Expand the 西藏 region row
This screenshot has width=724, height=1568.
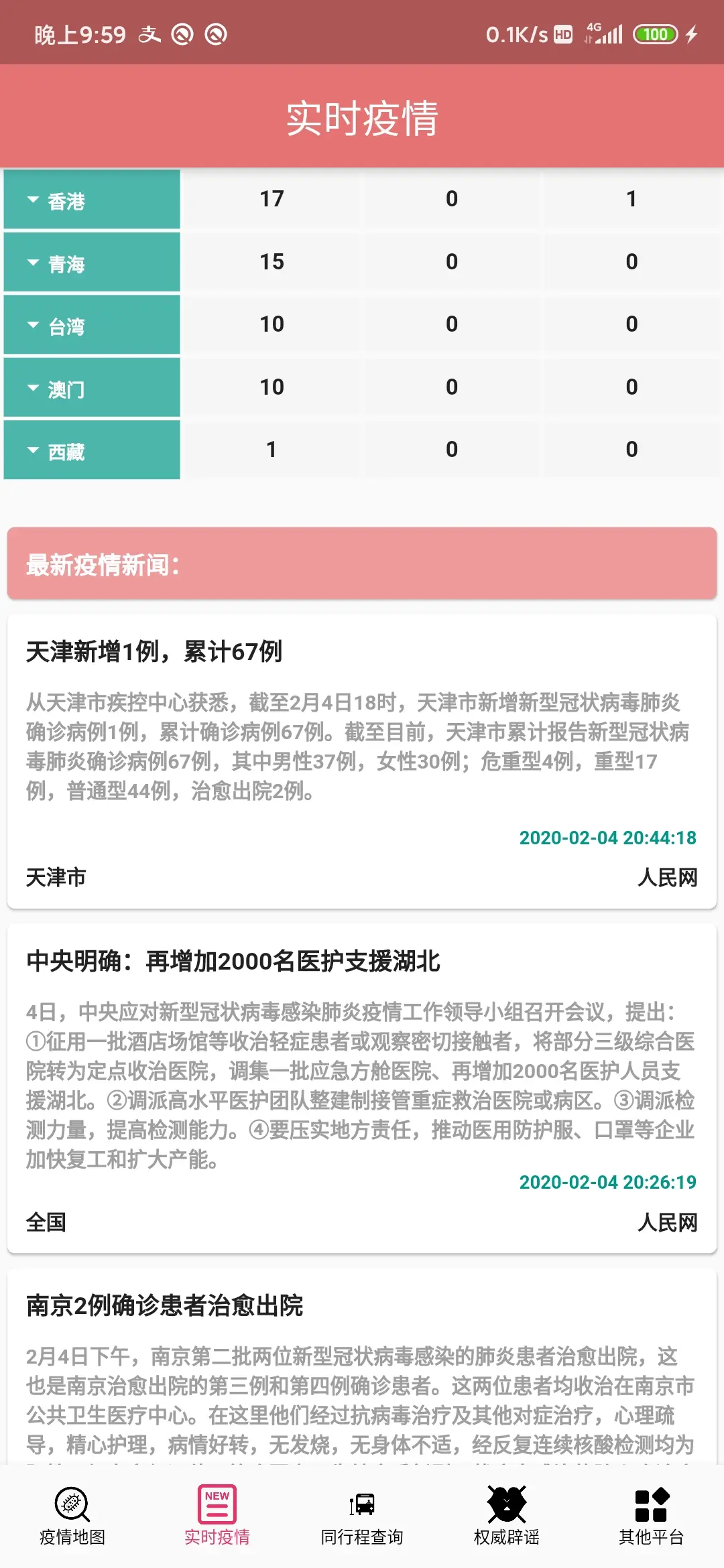tap(92, 450)
